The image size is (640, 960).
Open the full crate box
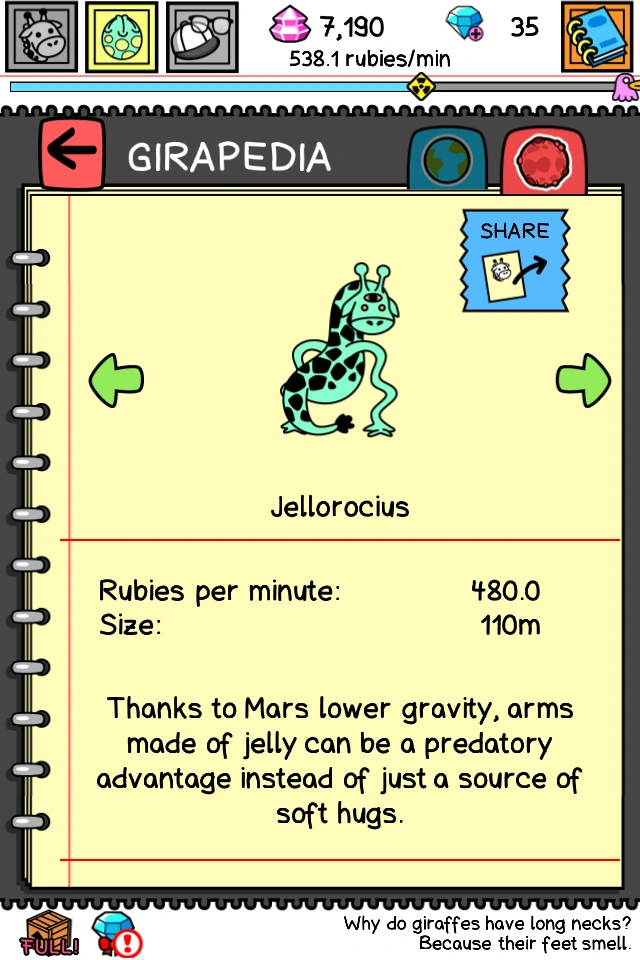click(48, 933)
